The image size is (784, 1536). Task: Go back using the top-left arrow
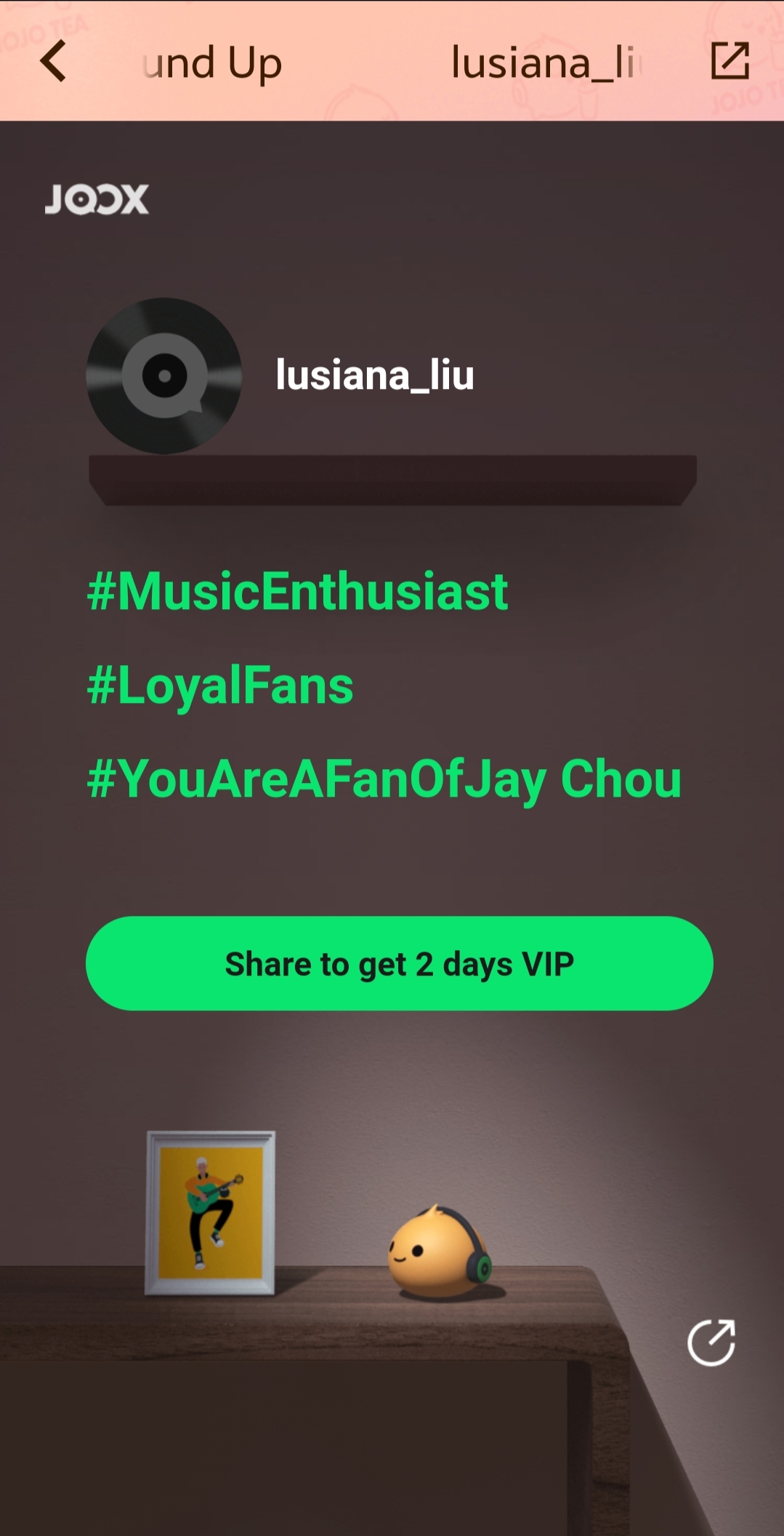tap(53, 61)
